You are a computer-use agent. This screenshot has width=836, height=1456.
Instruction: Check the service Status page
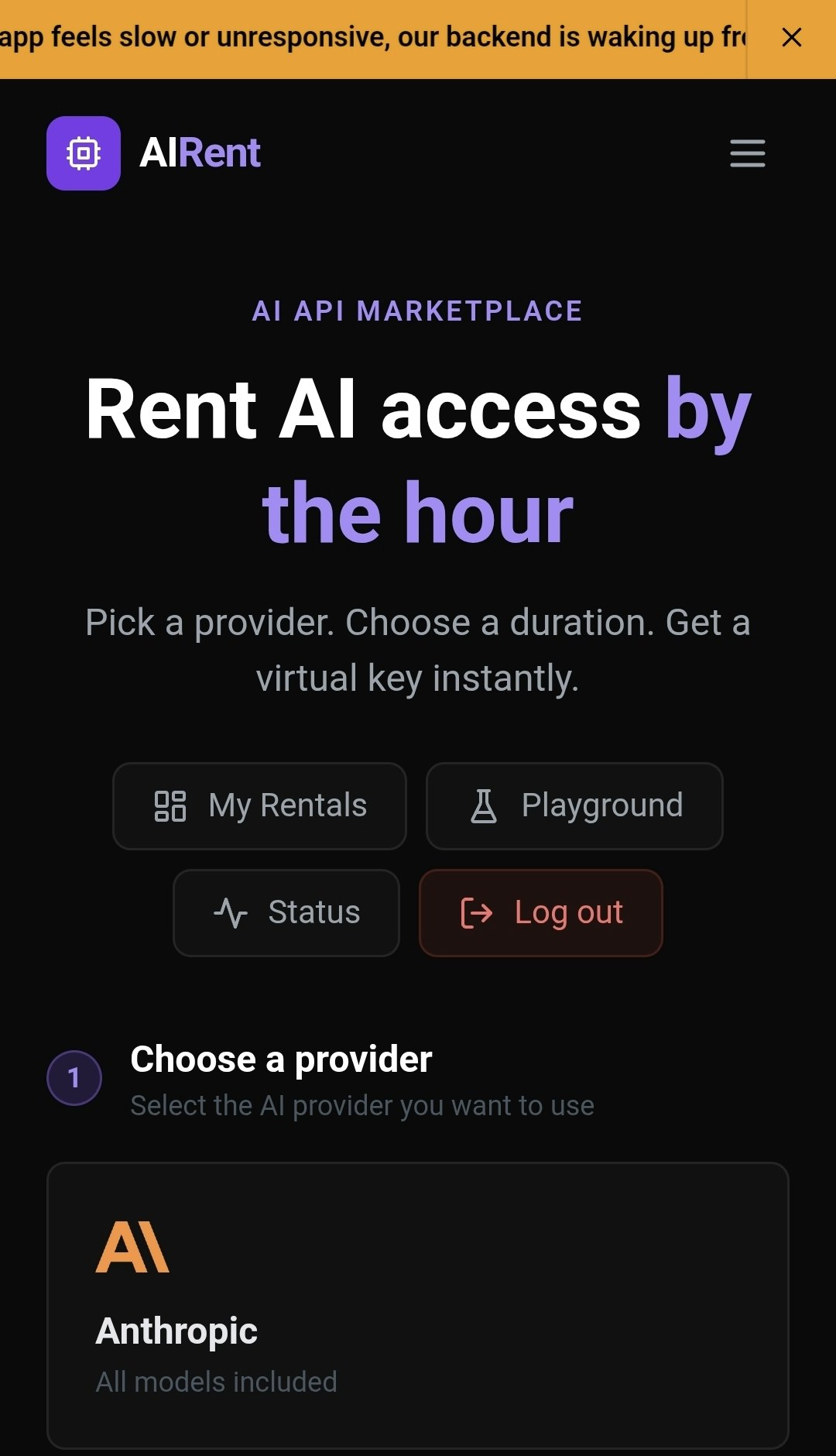tap(286, 912)
